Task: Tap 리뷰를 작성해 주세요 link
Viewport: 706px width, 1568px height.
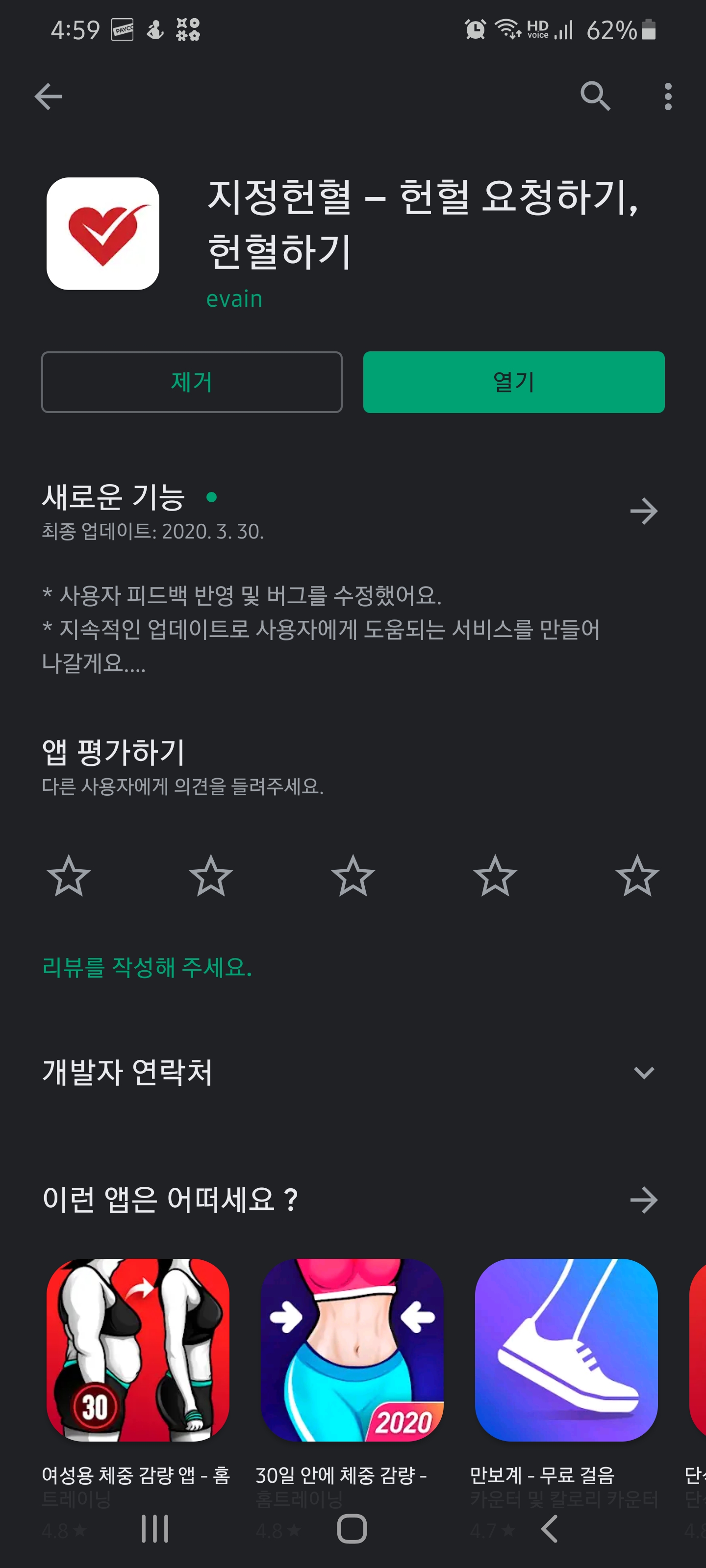Action: (x=147, y=967)
